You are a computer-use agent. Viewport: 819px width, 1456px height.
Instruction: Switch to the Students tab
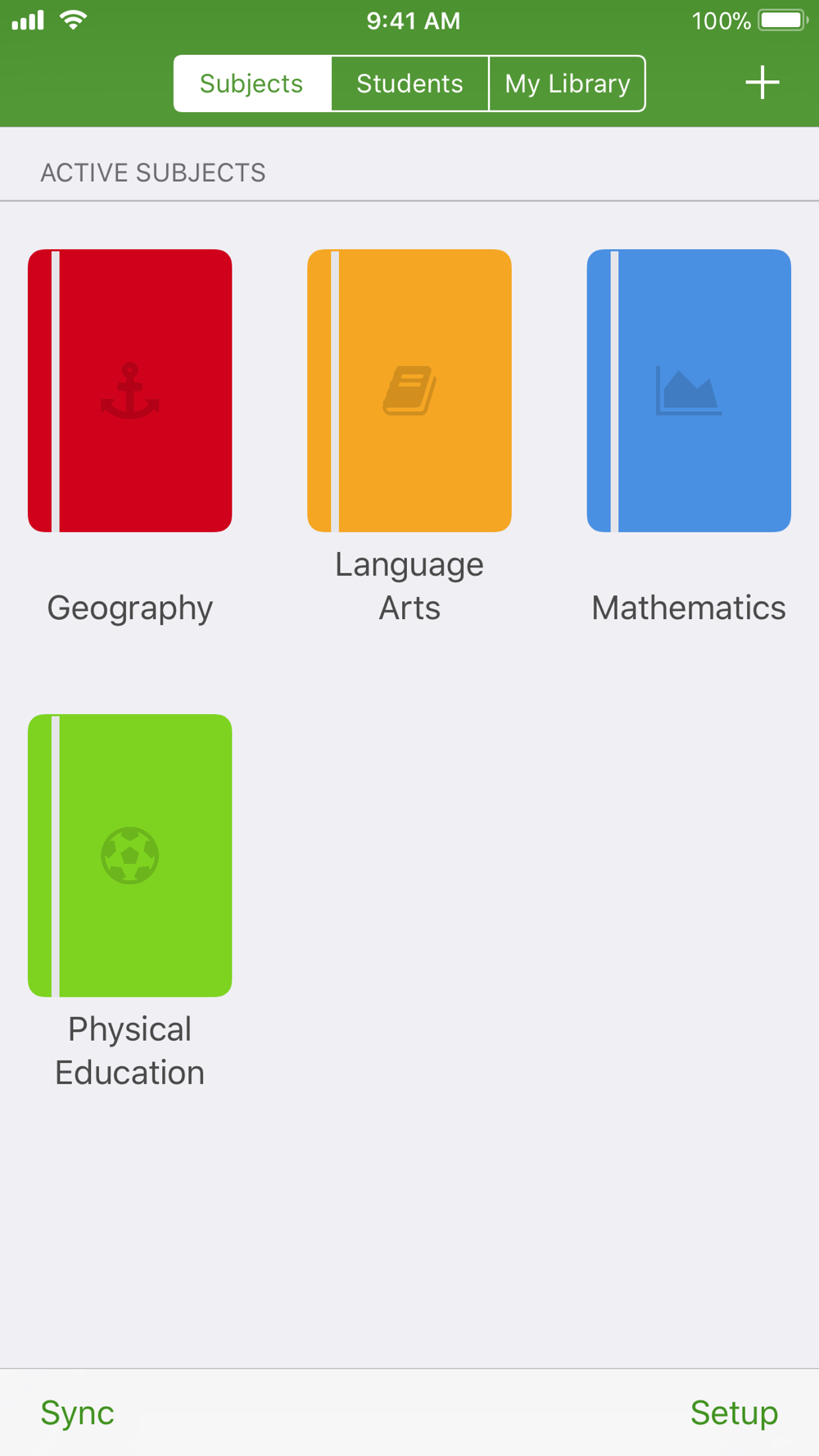409,84
